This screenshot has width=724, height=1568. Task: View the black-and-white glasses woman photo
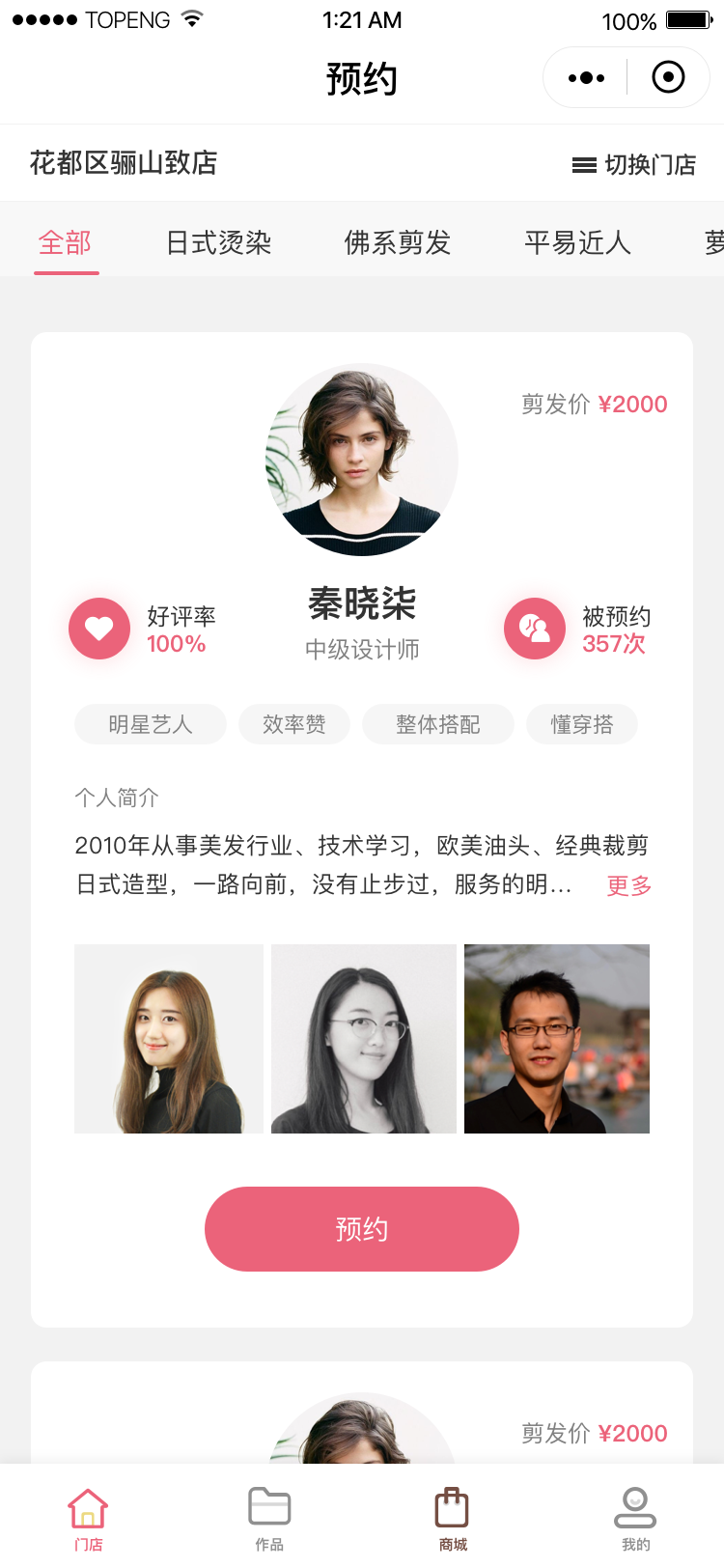364,1039
